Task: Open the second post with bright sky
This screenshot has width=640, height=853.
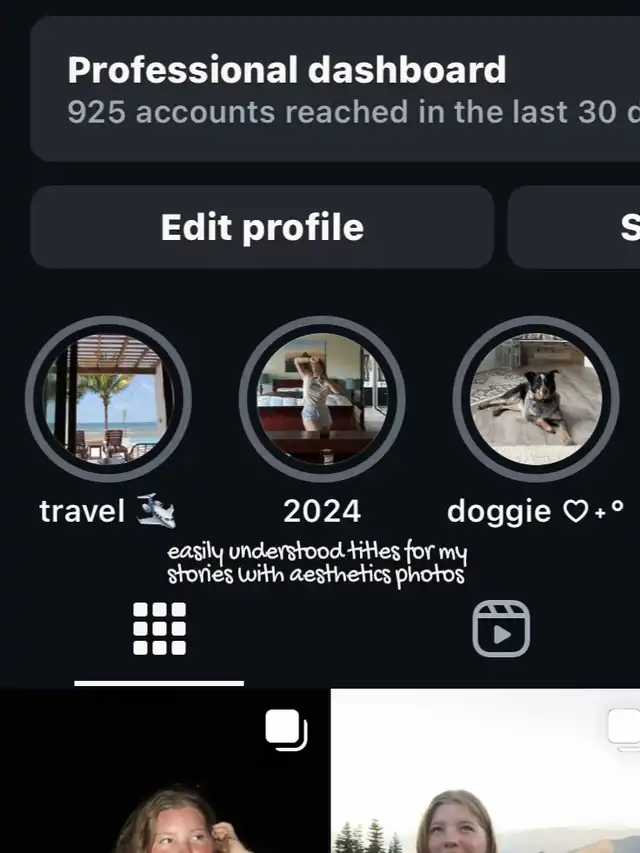Action: click(486, 775)
